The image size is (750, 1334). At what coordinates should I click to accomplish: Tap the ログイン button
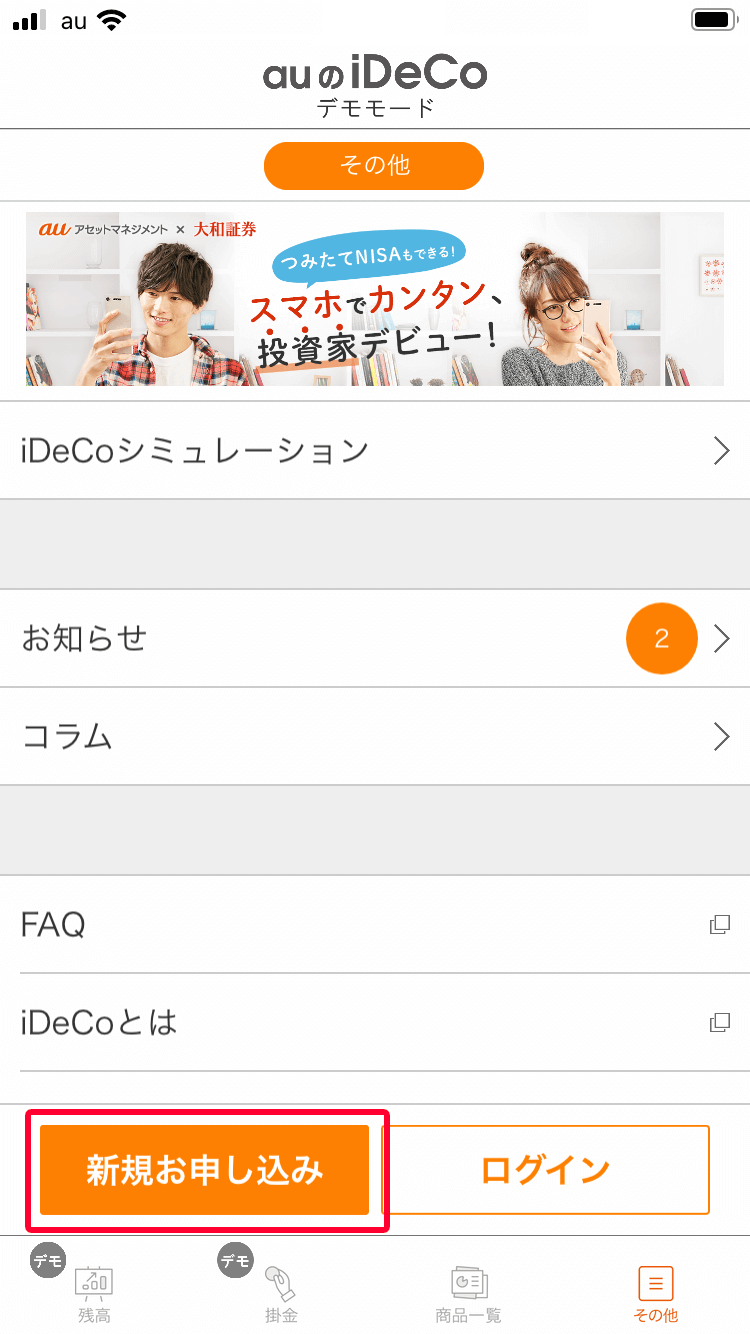[x=544, y=1169]
